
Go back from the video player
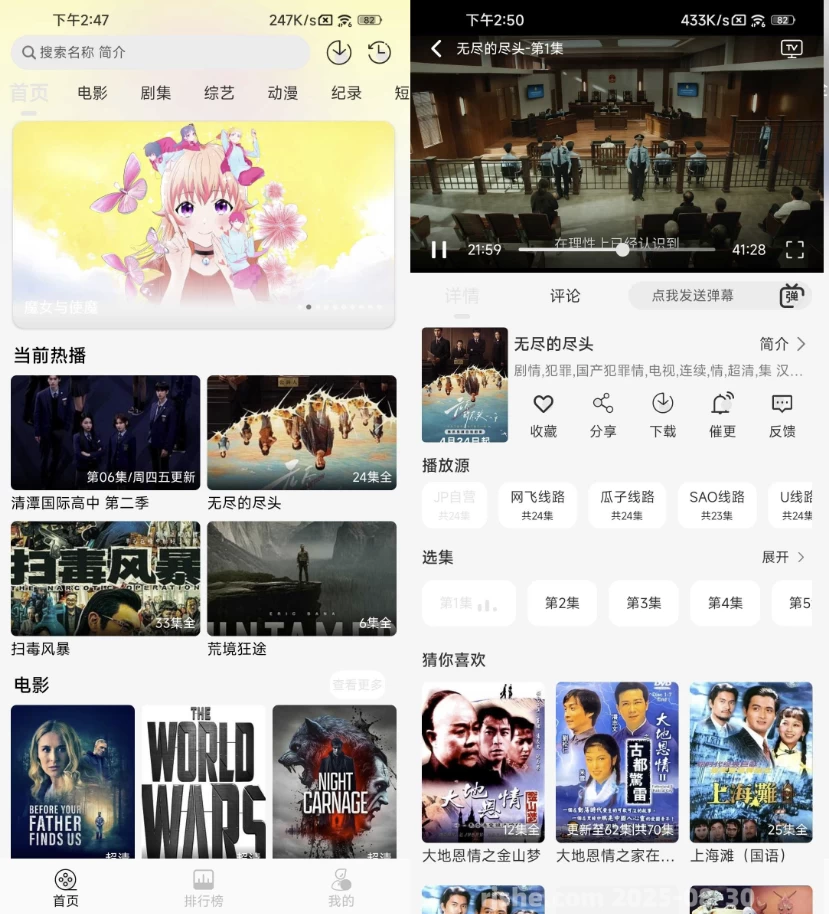point(436,48)
